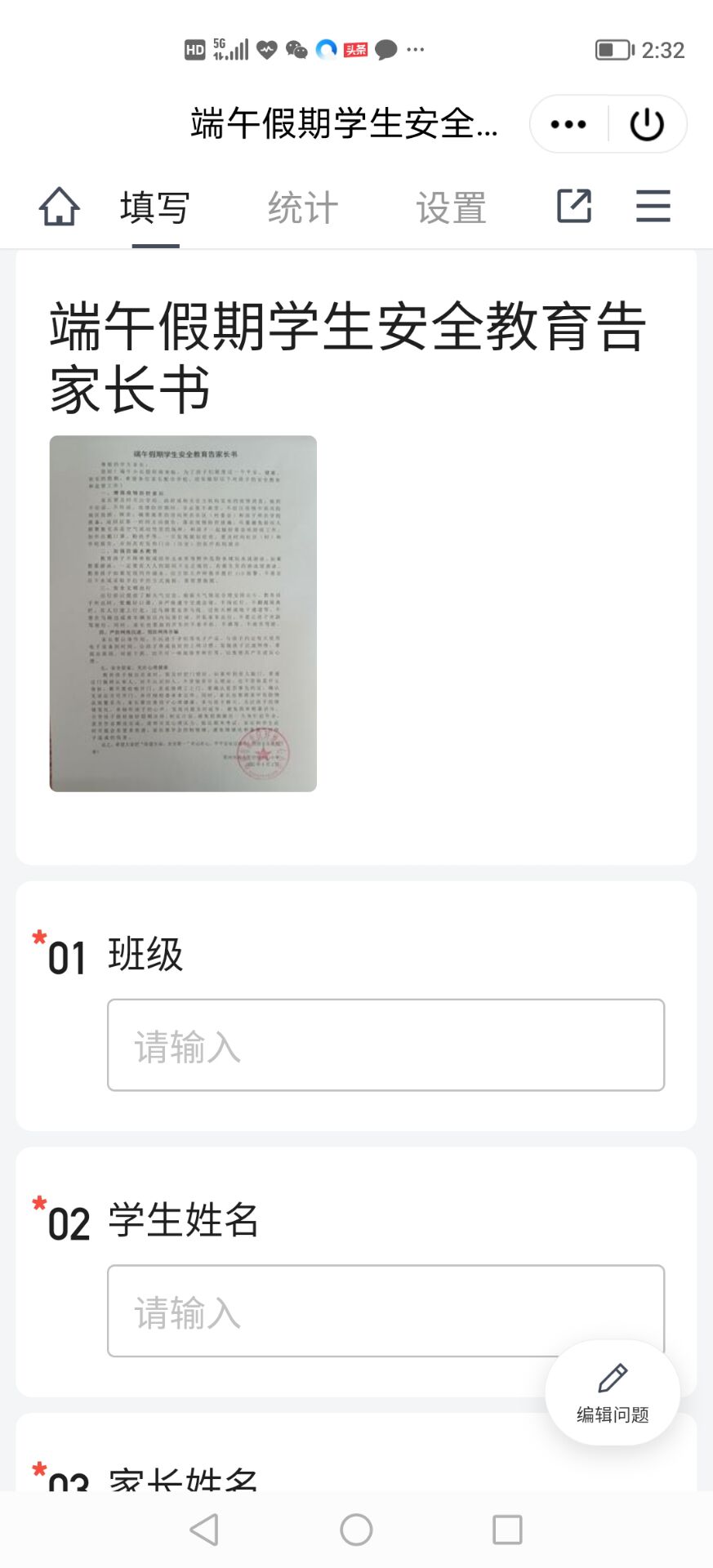713x1568 pixels.
Task: Close the mini program with power icon
Action: [647, 124]
